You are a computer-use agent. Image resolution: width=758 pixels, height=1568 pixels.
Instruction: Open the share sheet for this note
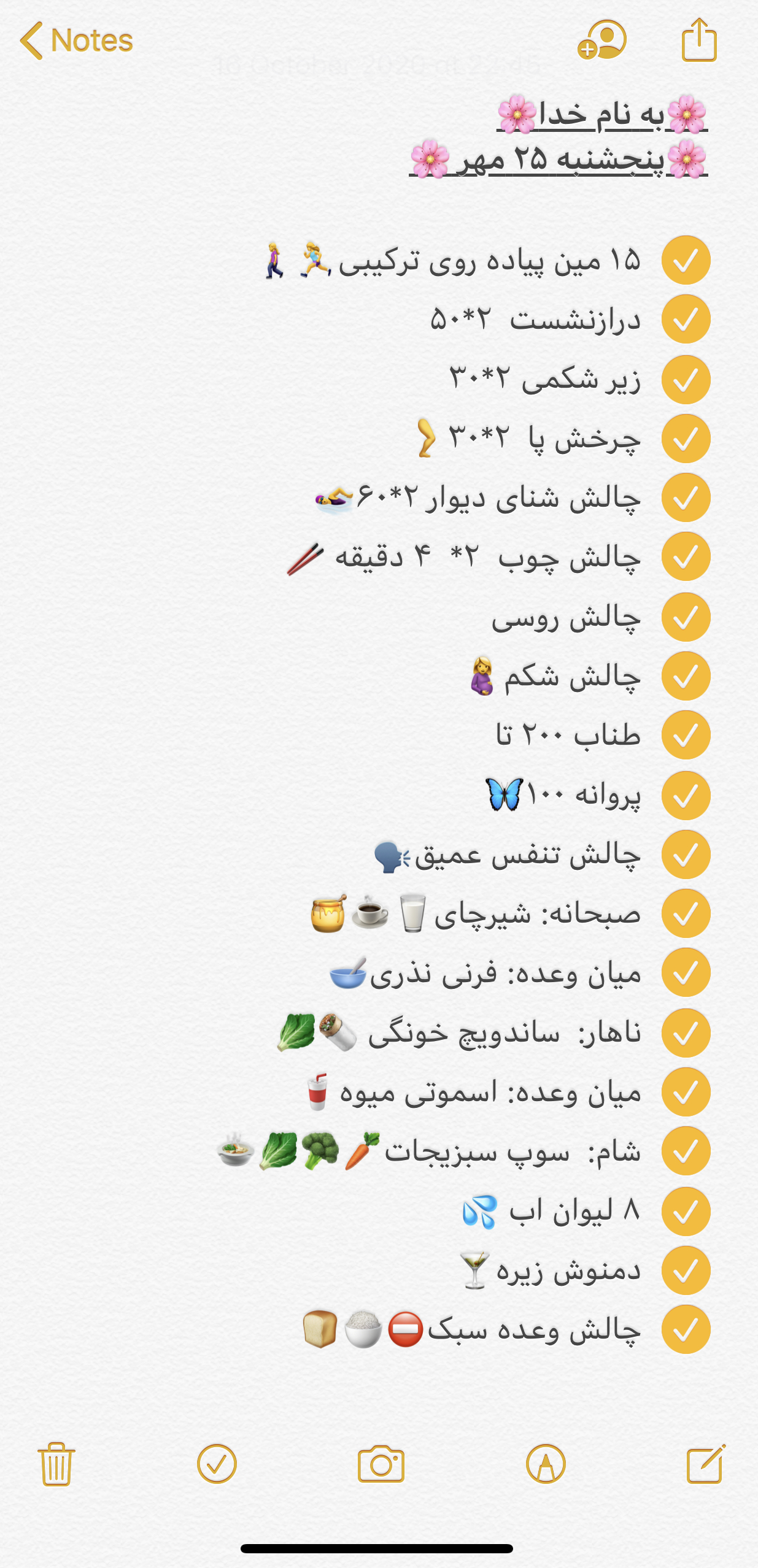click(699, 40)
